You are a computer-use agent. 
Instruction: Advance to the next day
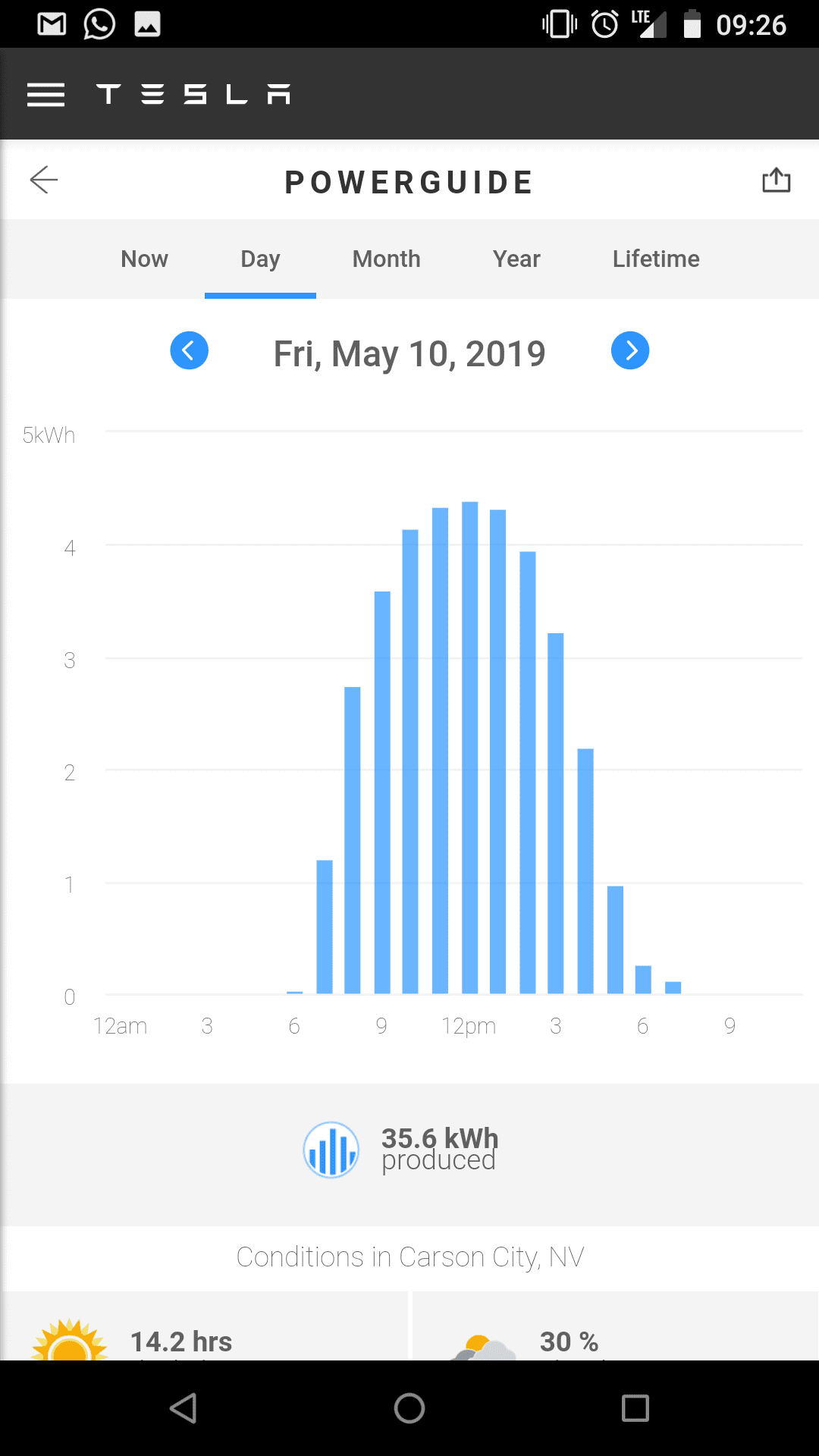coord(630,351)
